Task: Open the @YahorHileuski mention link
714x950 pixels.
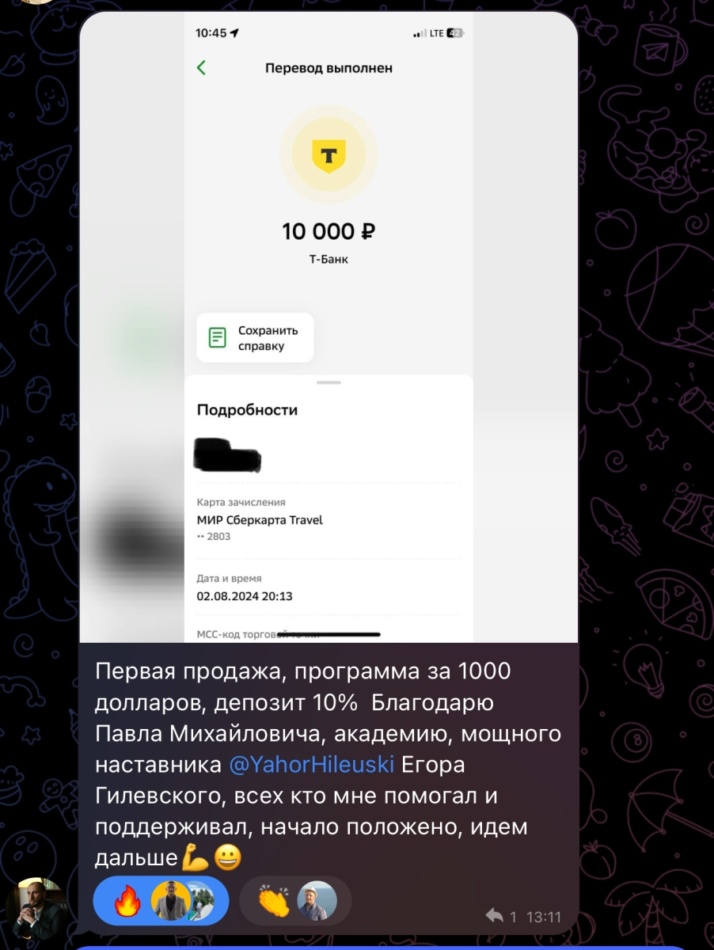Action: coord(312,765)
